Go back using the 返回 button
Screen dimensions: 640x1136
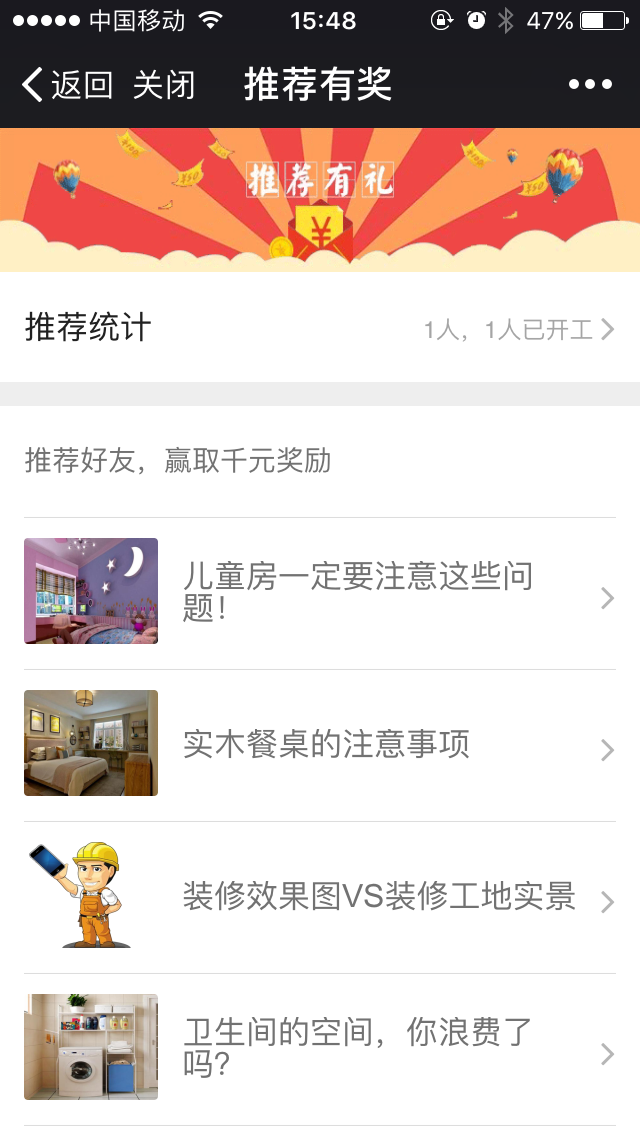tap(67, 85)
